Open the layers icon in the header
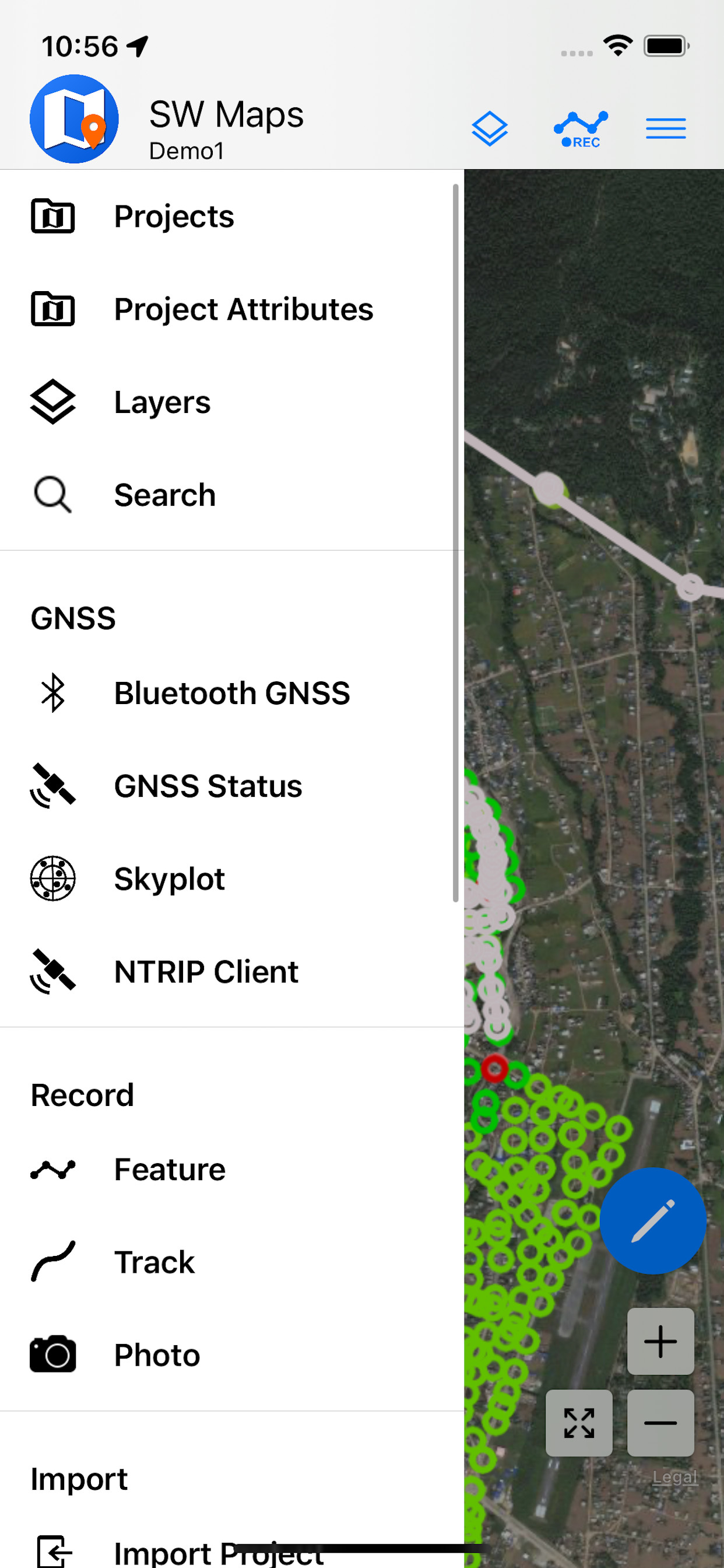The image size is (724, 1568). click(x=489, y=128)
